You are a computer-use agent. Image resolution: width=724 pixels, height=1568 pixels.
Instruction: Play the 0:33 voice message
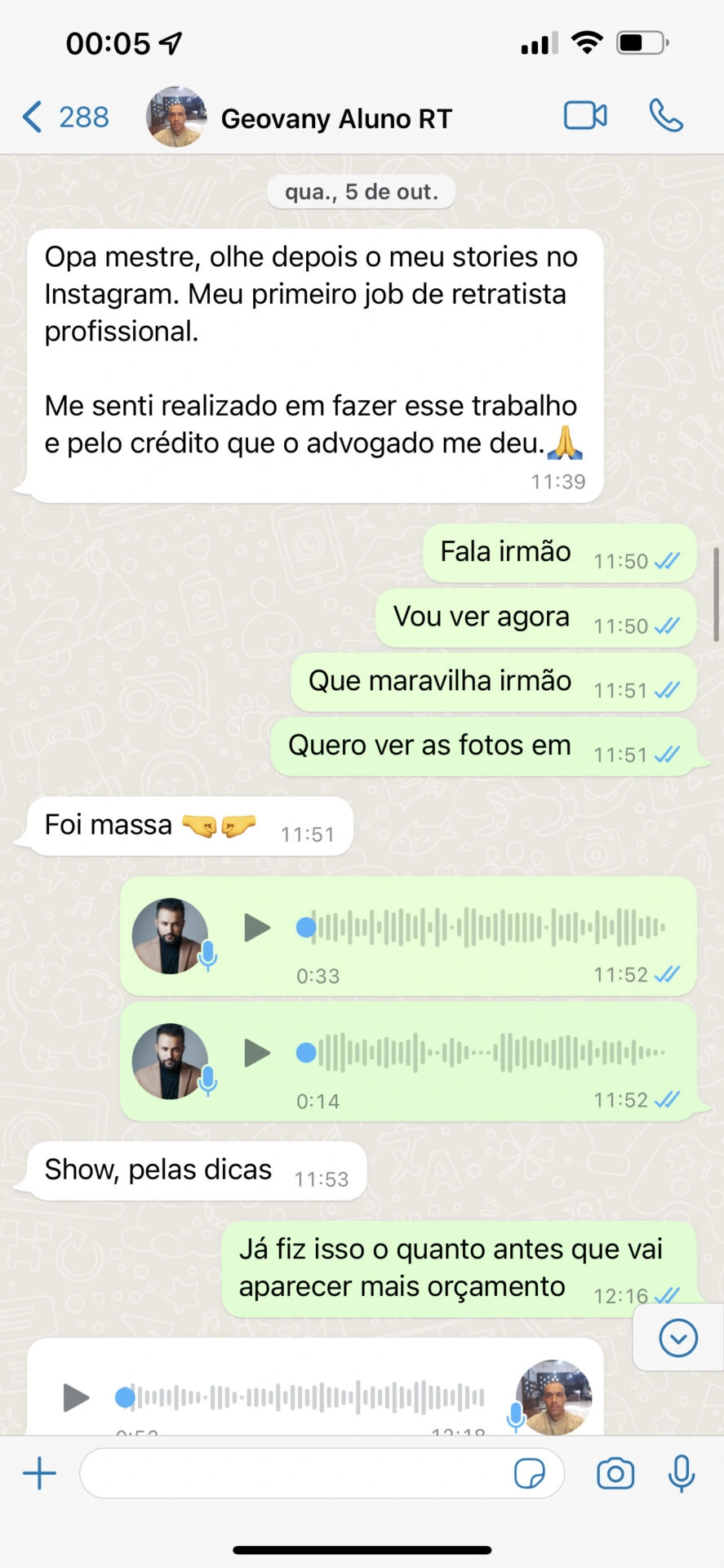(x=257, y=928)
